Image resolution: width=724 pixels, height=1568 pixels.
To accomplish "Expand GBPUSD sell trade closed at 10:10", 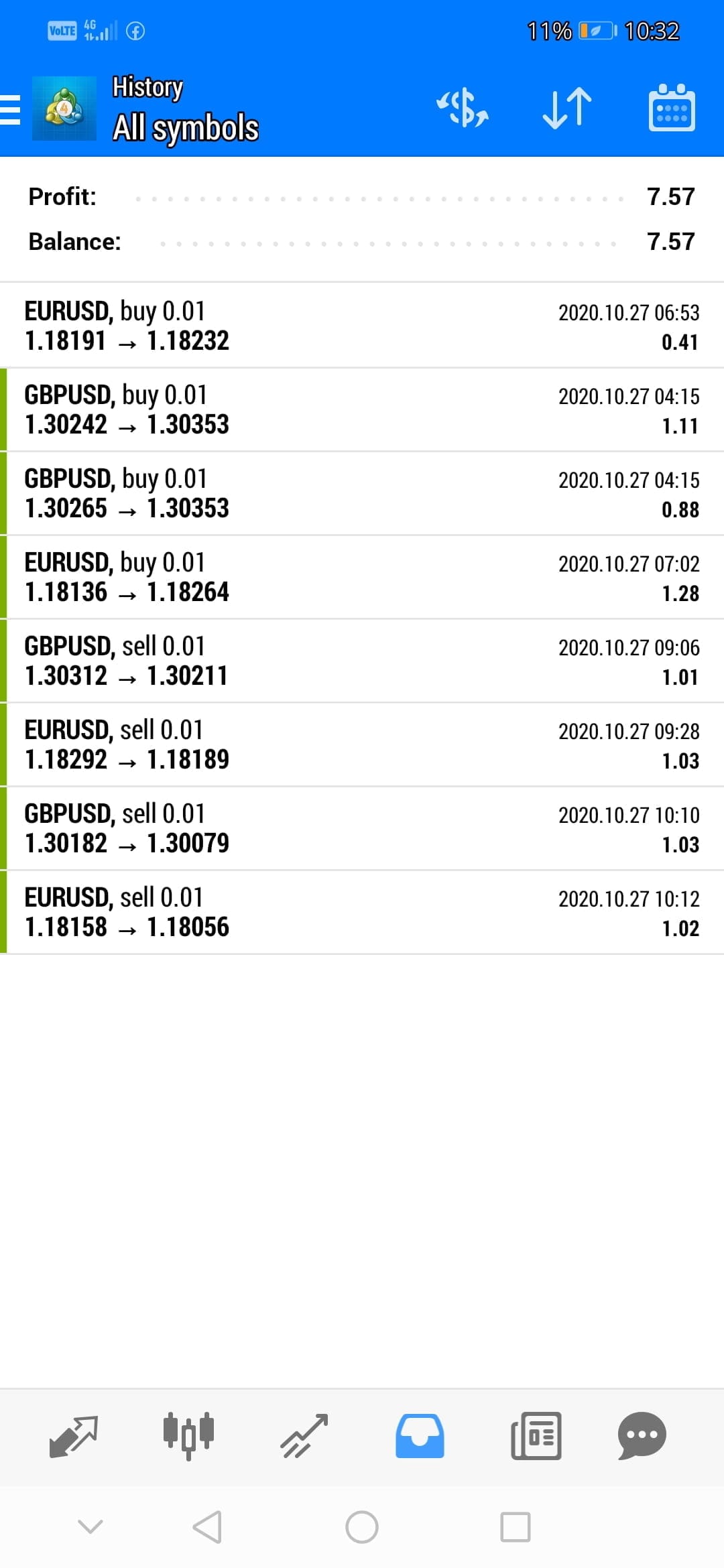I will 362,828.
